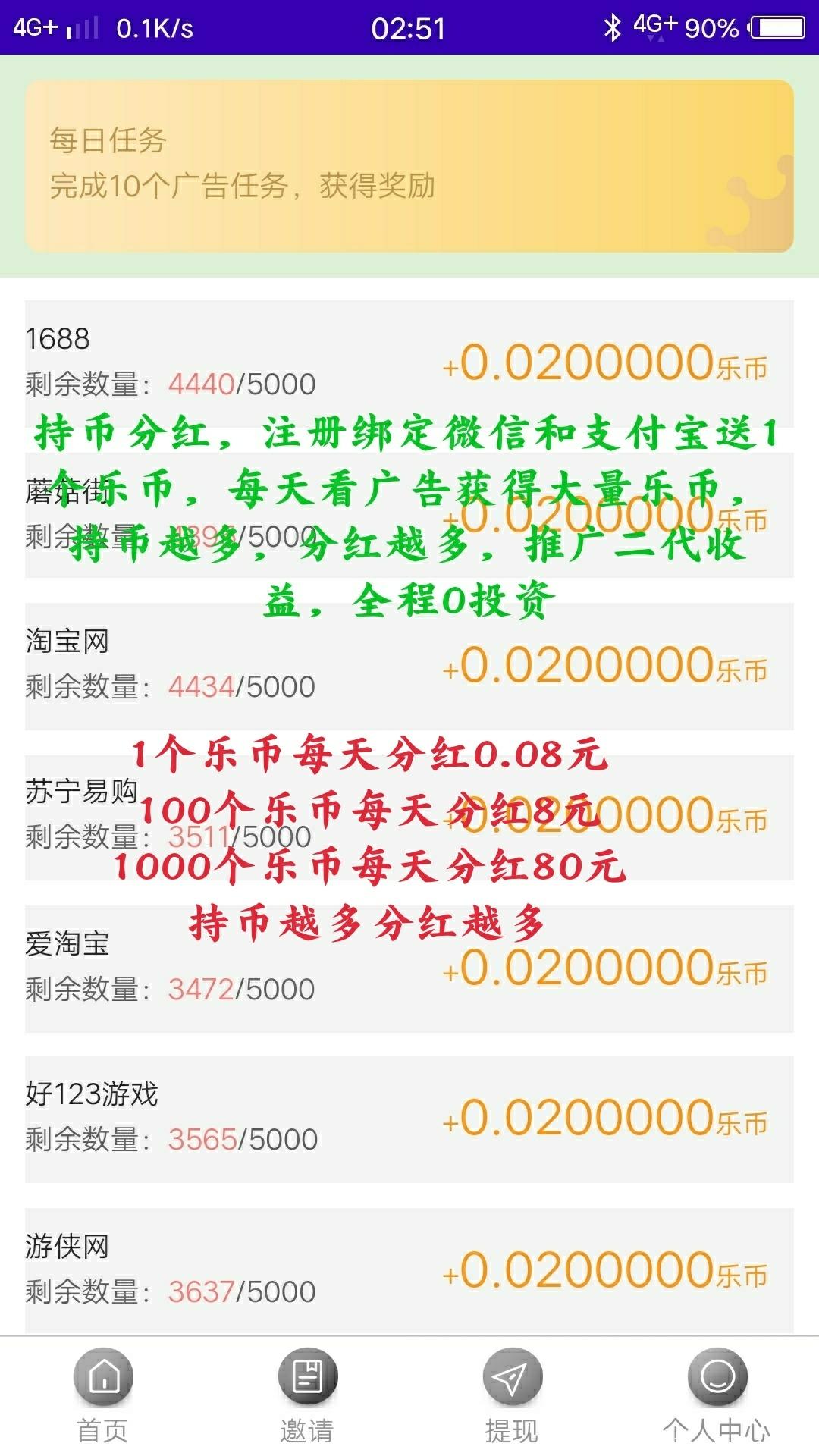Image resolution: width=819 pixels, height=1456 pixels.
Task: Open the 好123游戏 ad task
Action: point(409,1115)
